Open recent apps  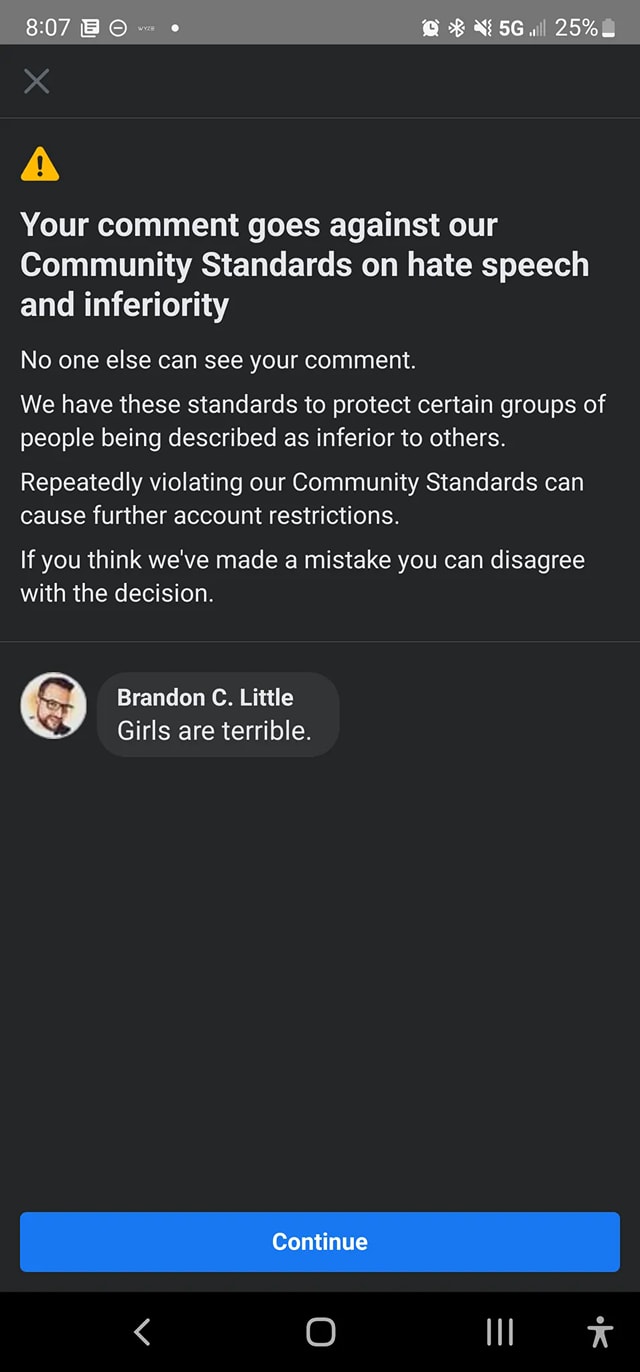498,1331
